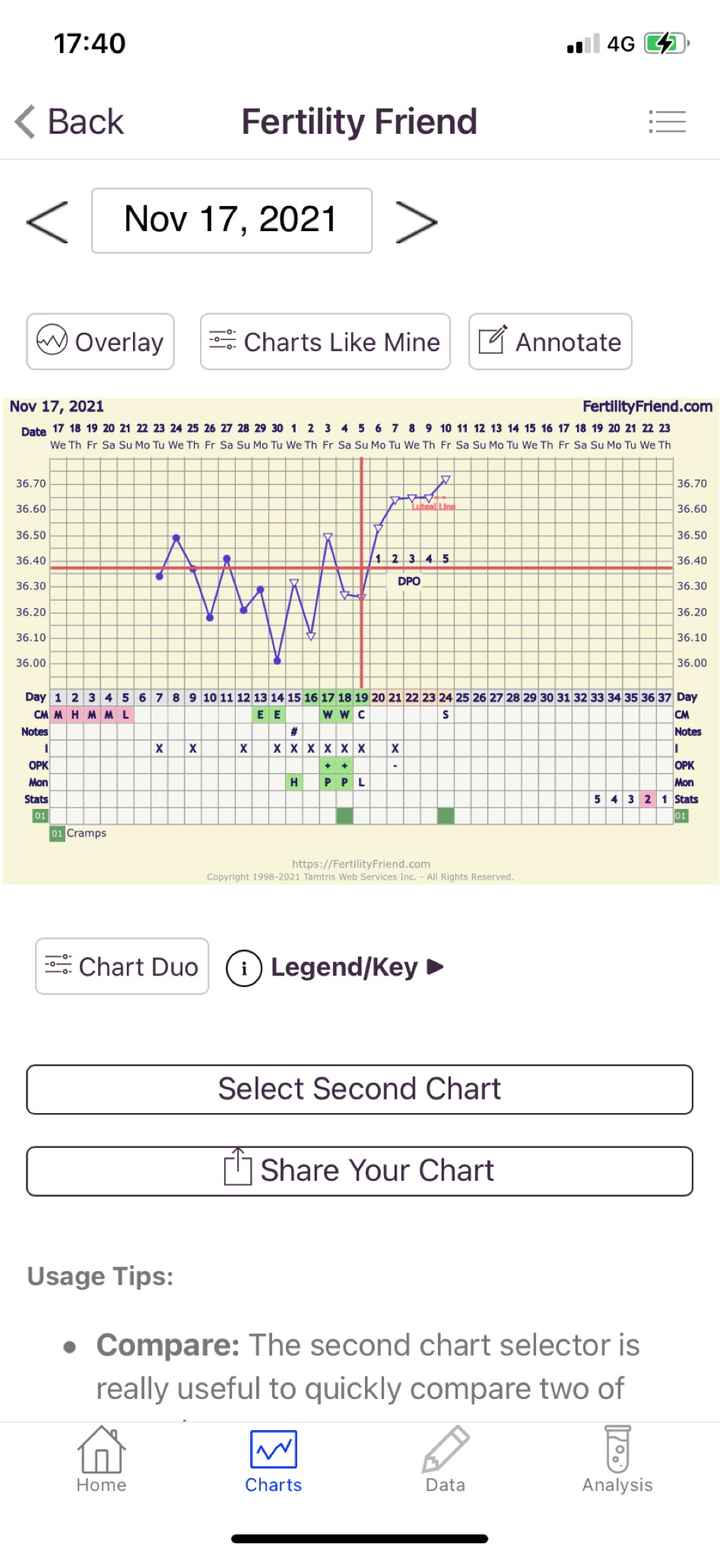The height and width of the screenshot is (1557, 720).
Task: Tap the Overlay button
Action: tap(100, 342)
